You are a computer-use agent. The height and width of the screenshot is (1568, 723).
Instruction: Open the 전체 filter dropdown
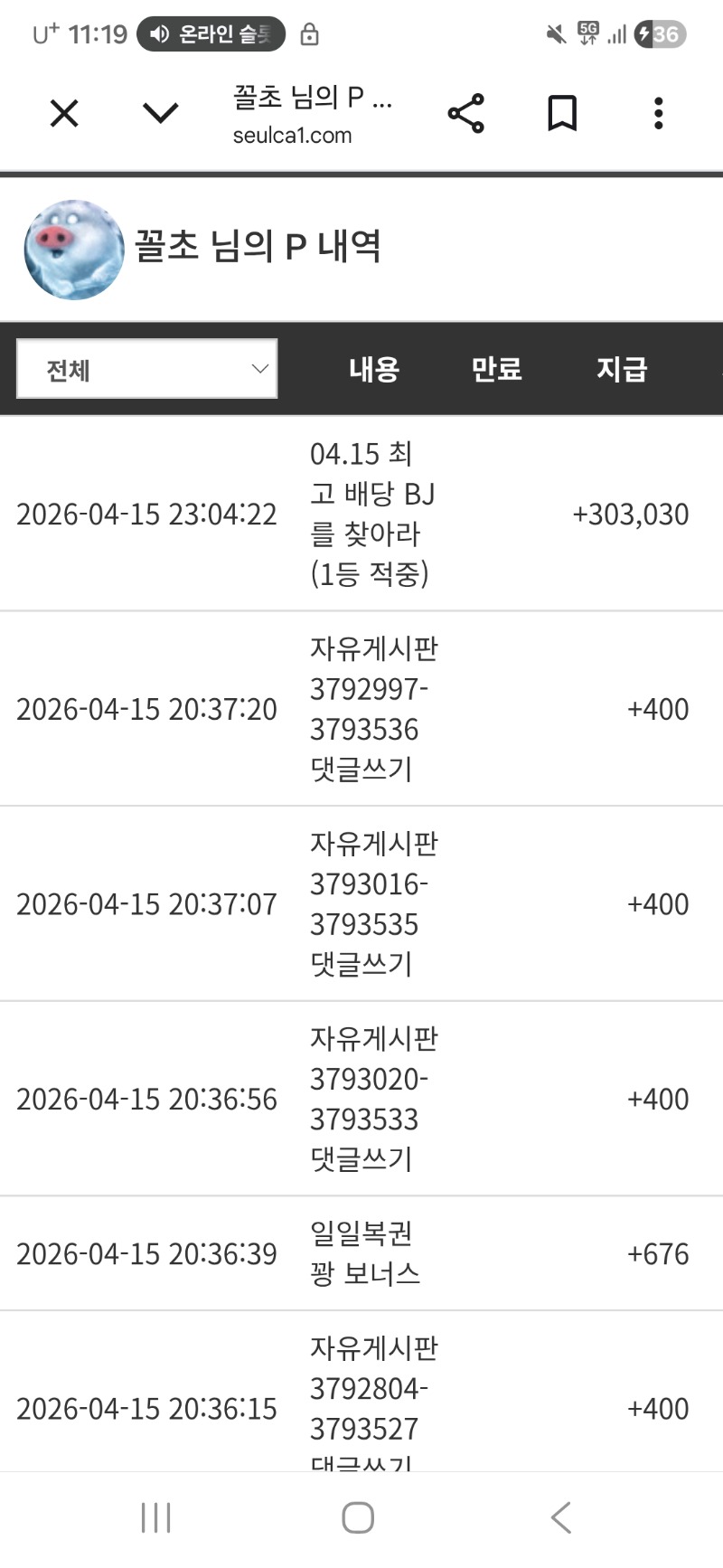147,369
